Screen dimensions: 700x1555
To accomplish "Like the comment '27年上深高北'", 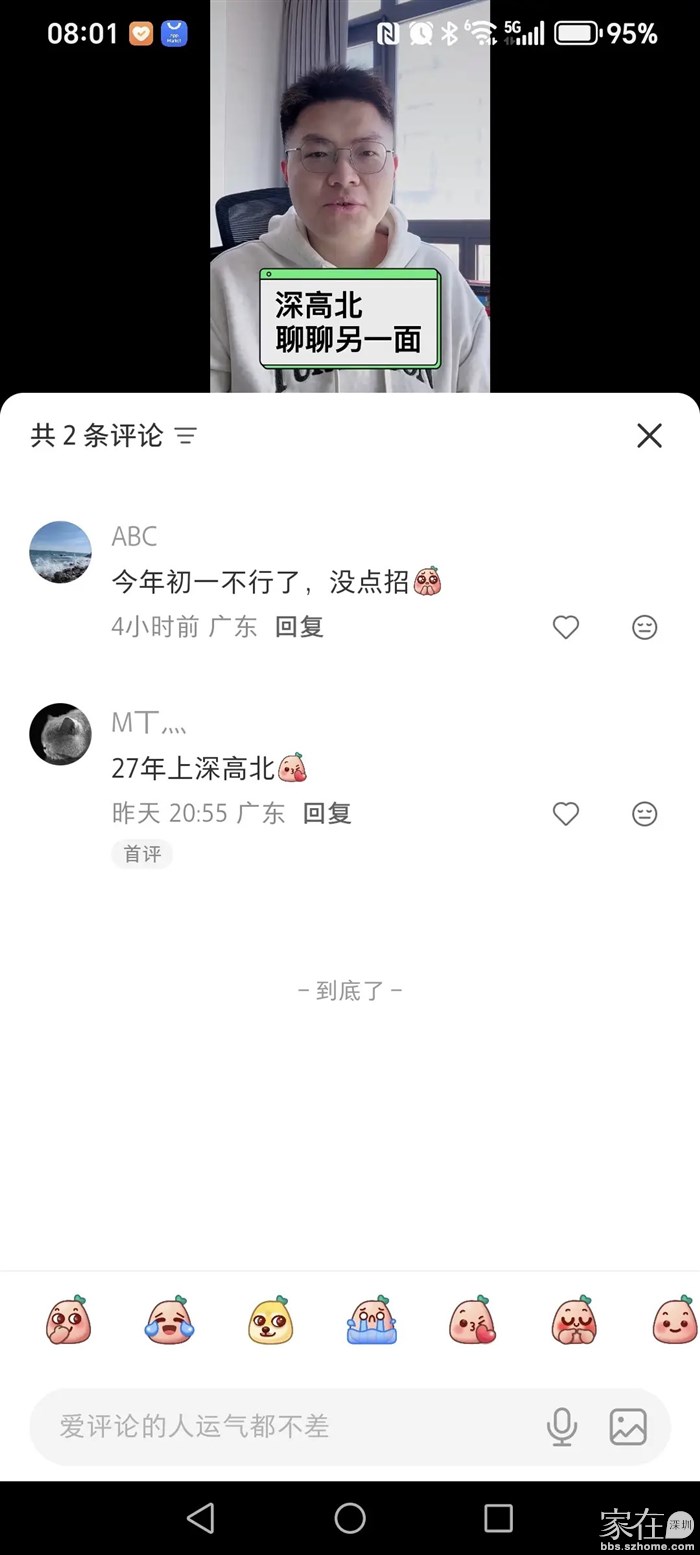I will 566,814.
